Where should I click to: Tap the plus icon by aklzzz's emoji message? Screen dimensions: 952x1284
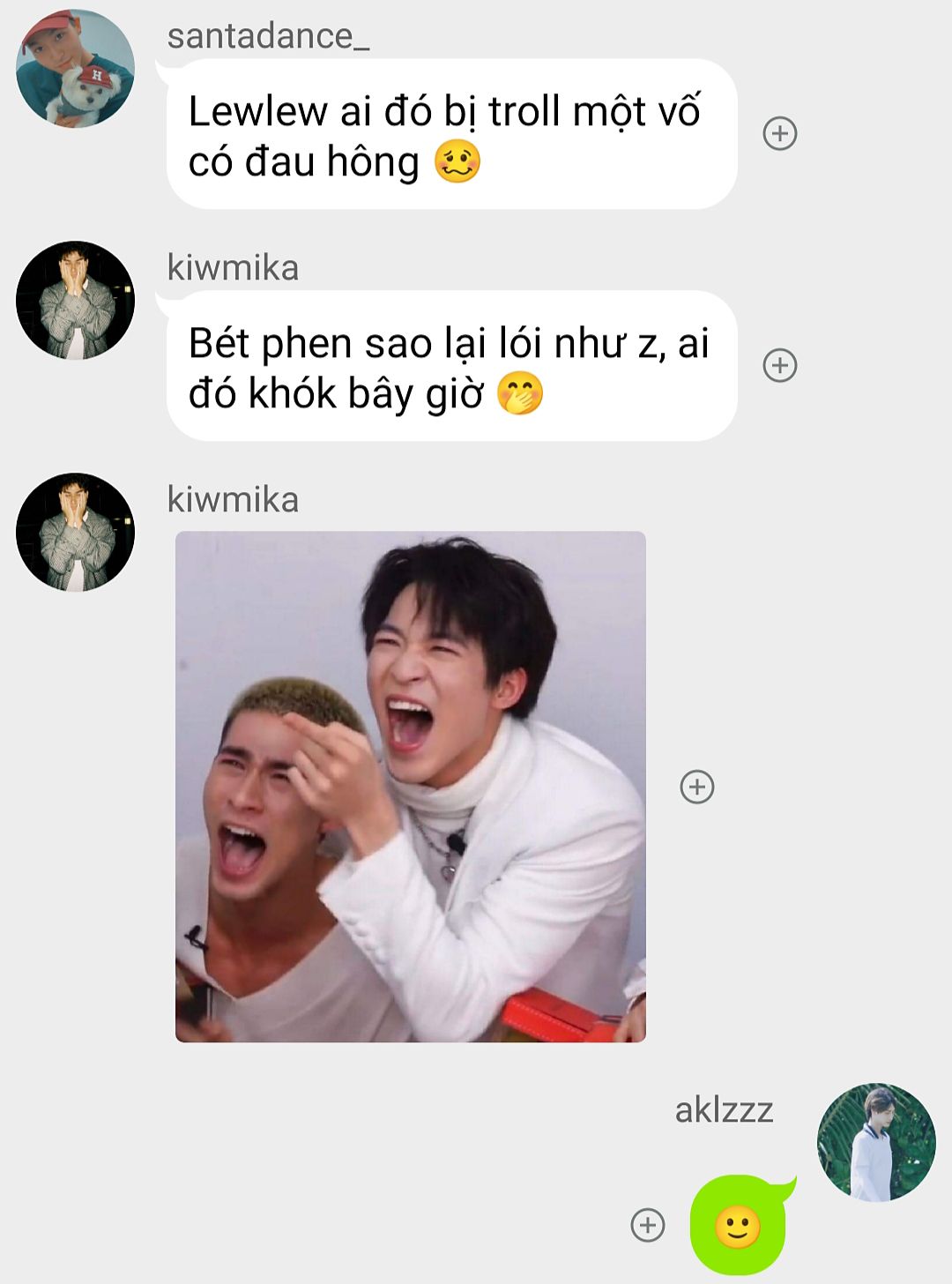[648, 1225]
